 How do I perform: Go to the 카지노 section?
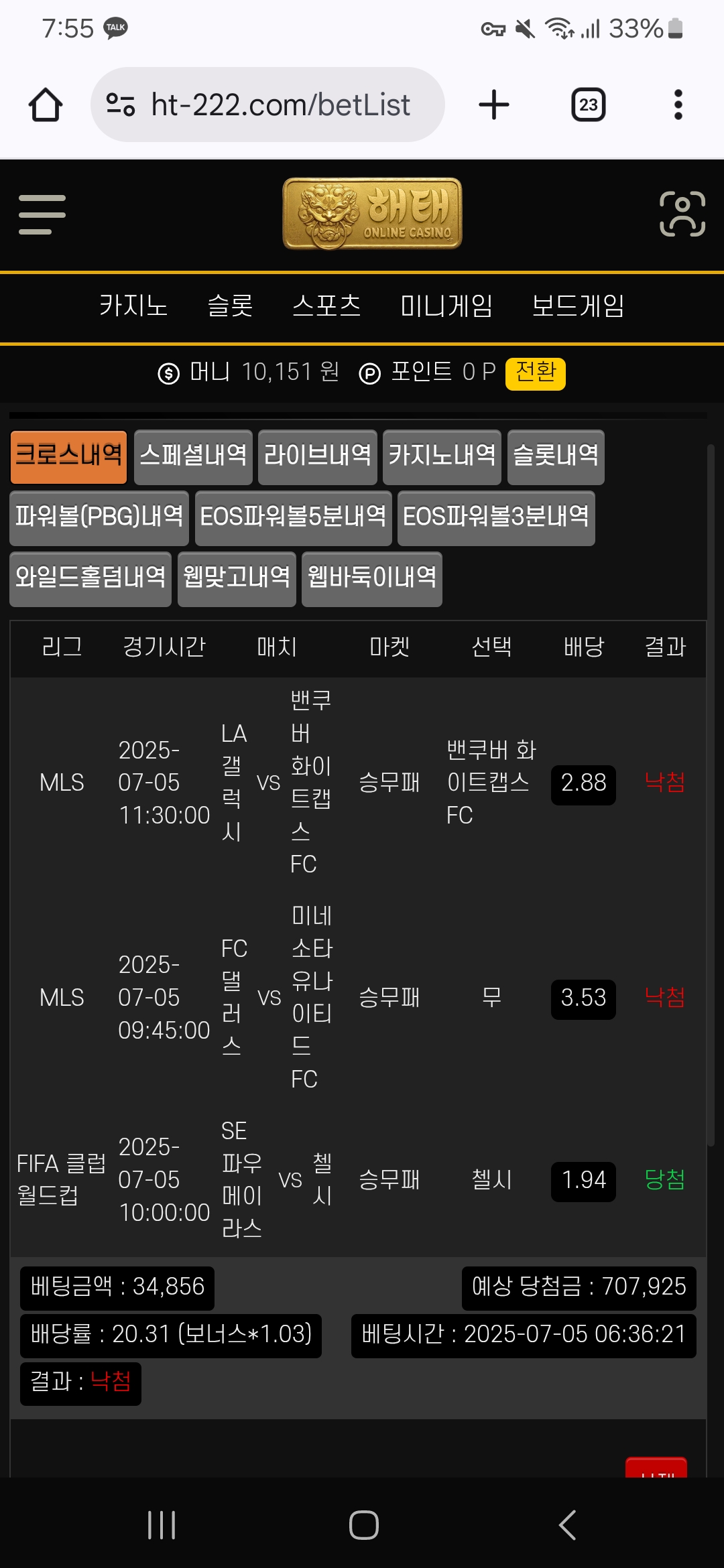point(133,306)
